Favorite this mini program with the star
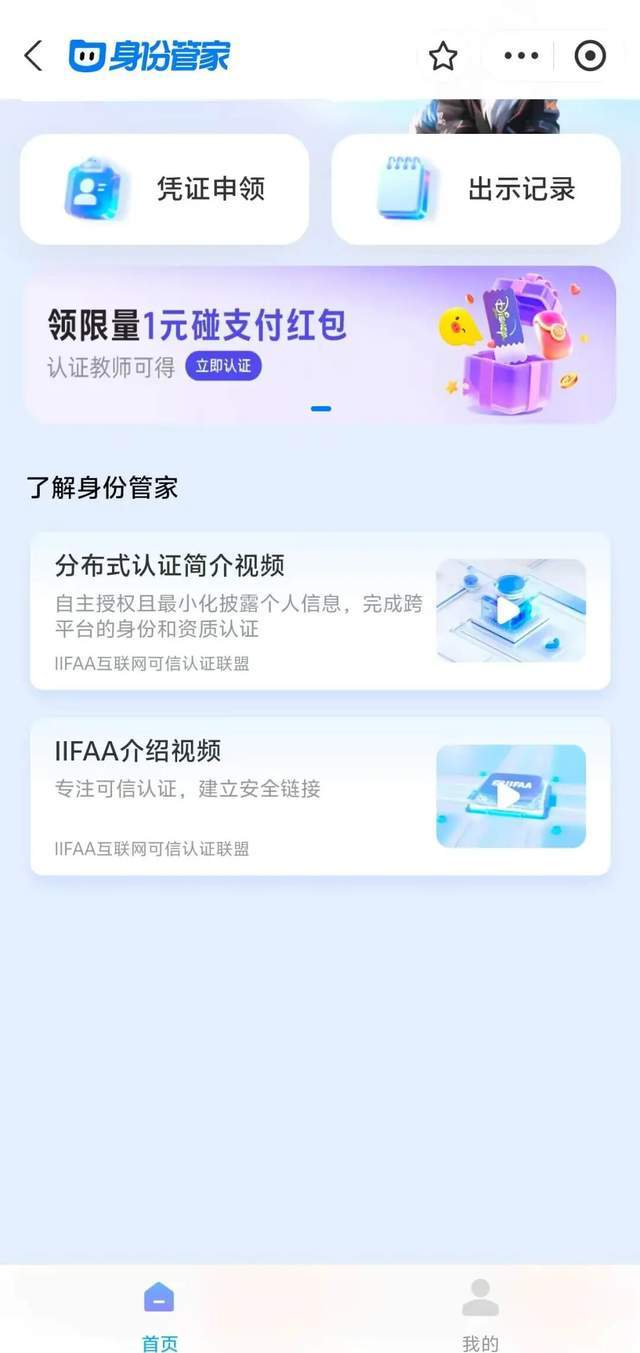 pos(443,57)
